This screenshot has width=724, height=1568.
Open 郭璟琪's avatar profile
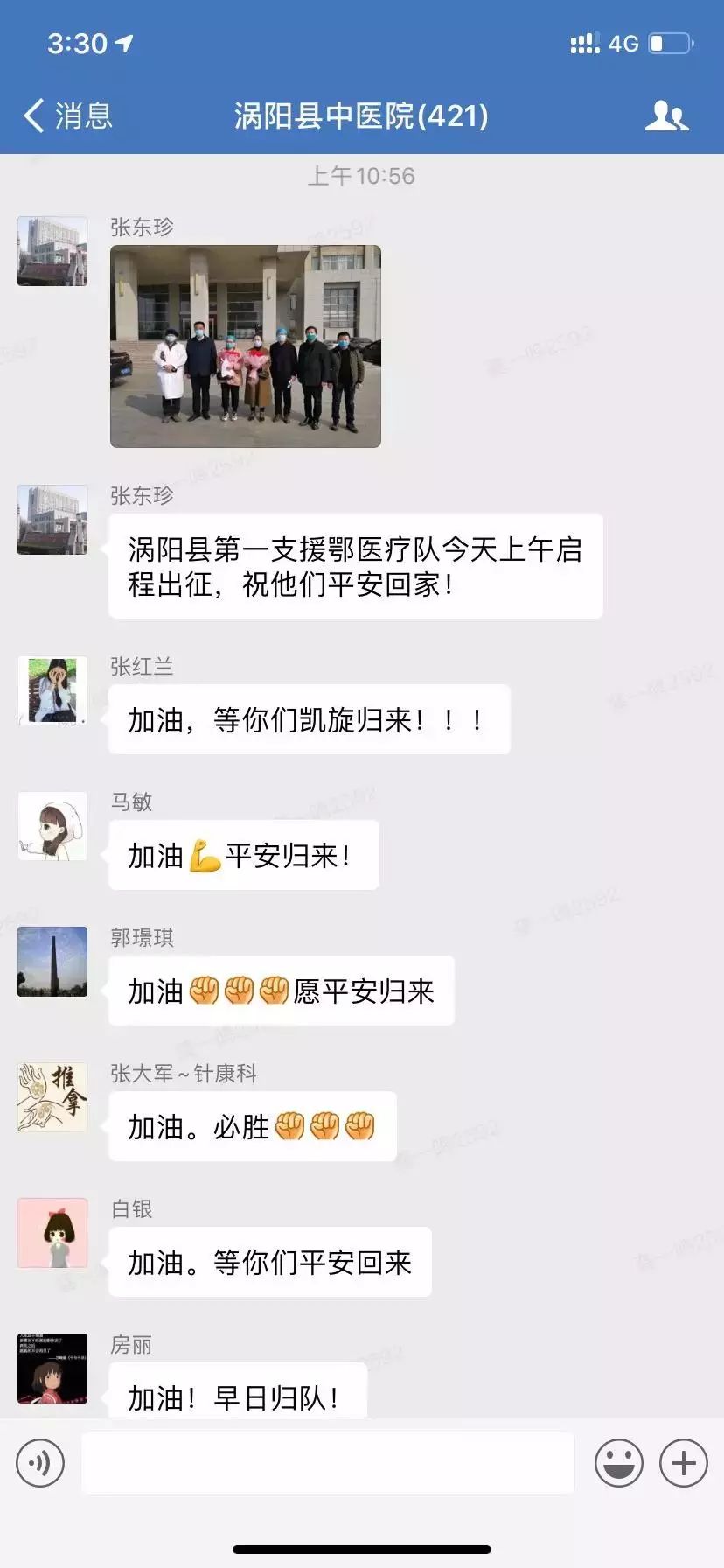click(52, 962)
